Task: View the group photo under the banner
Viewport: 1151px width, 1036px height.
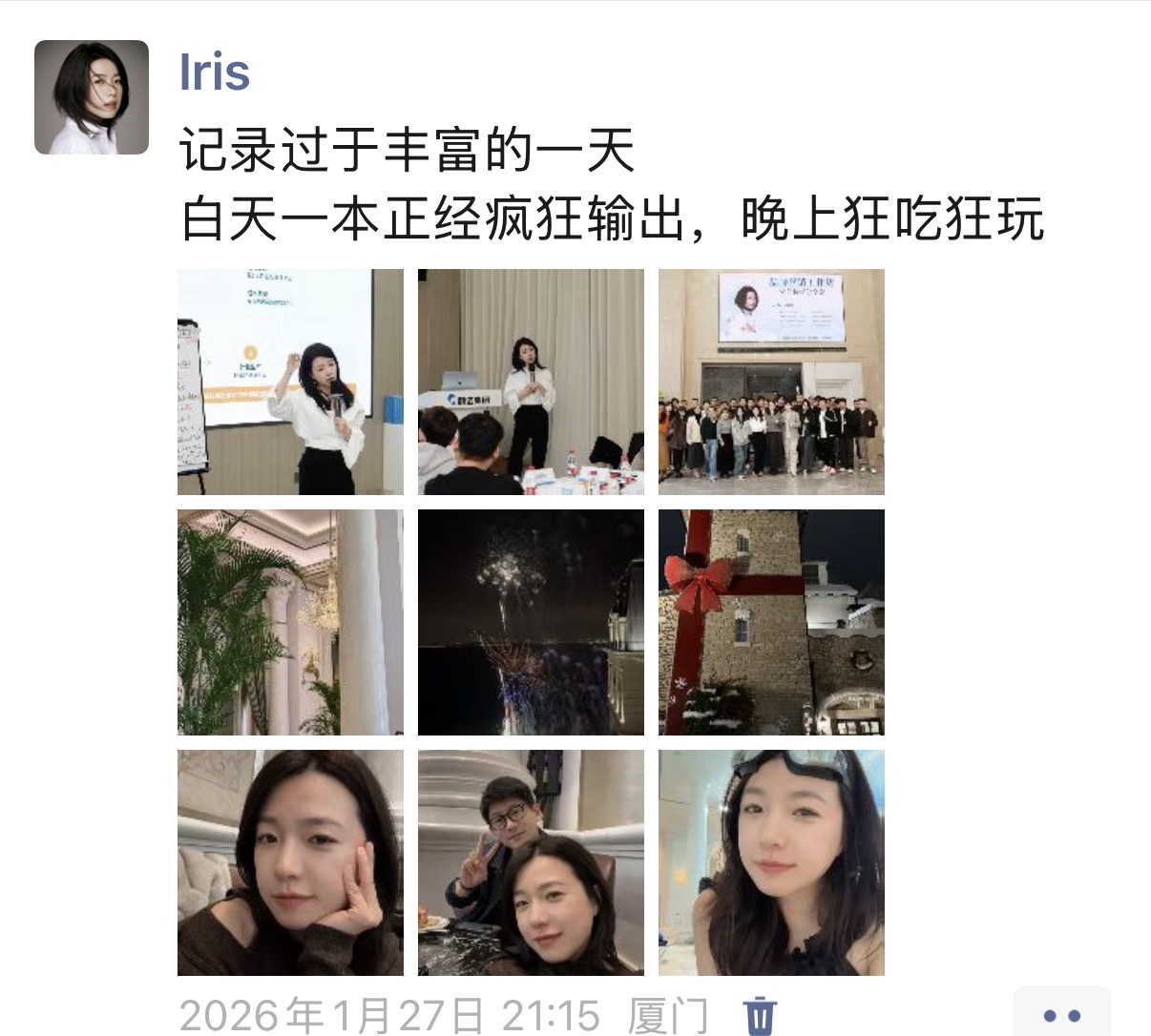Action: click(x=771, y=382)
